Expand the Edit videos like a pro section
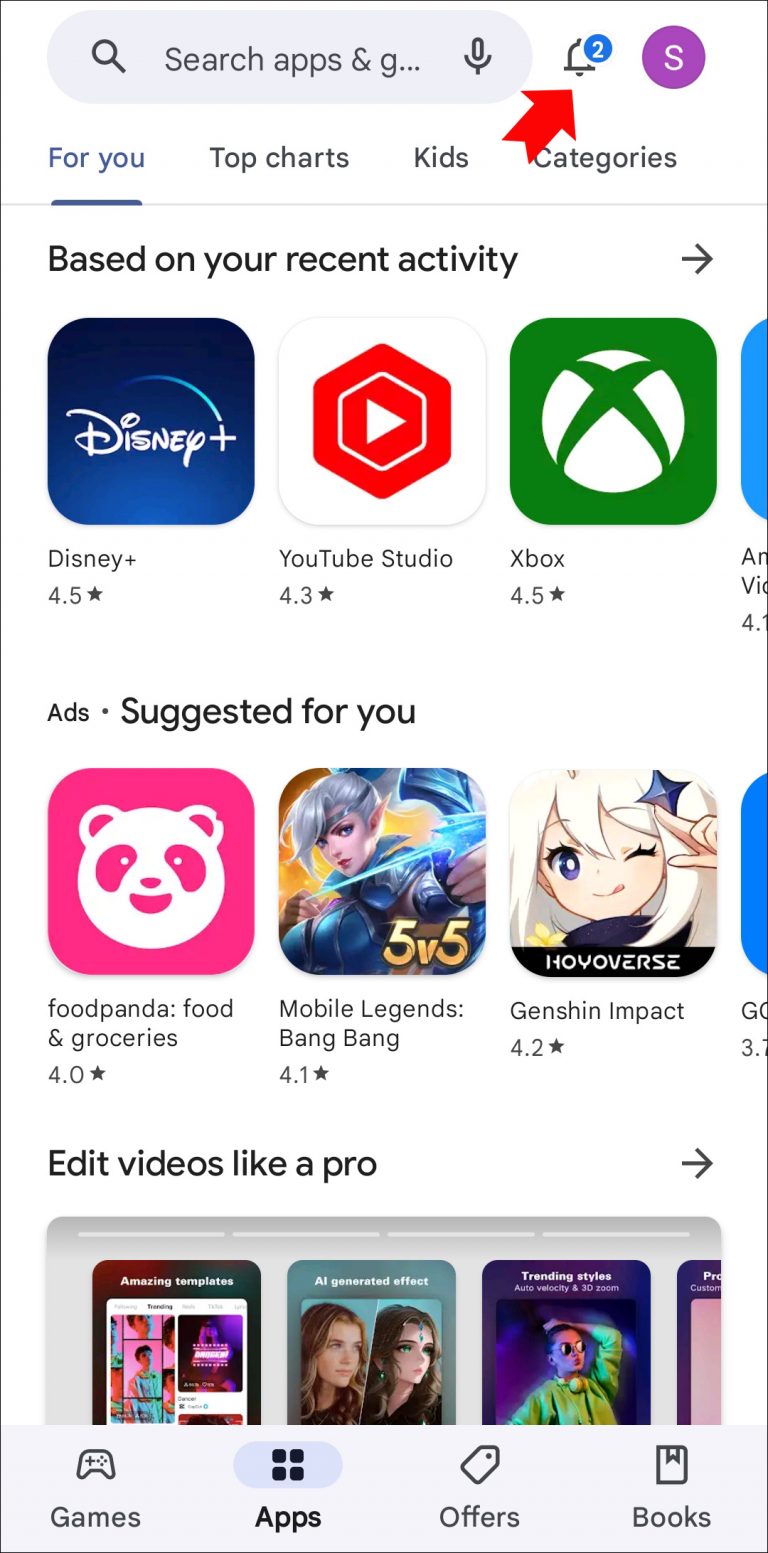Viewport: 768px width, 1553px height. [698, 1163]
